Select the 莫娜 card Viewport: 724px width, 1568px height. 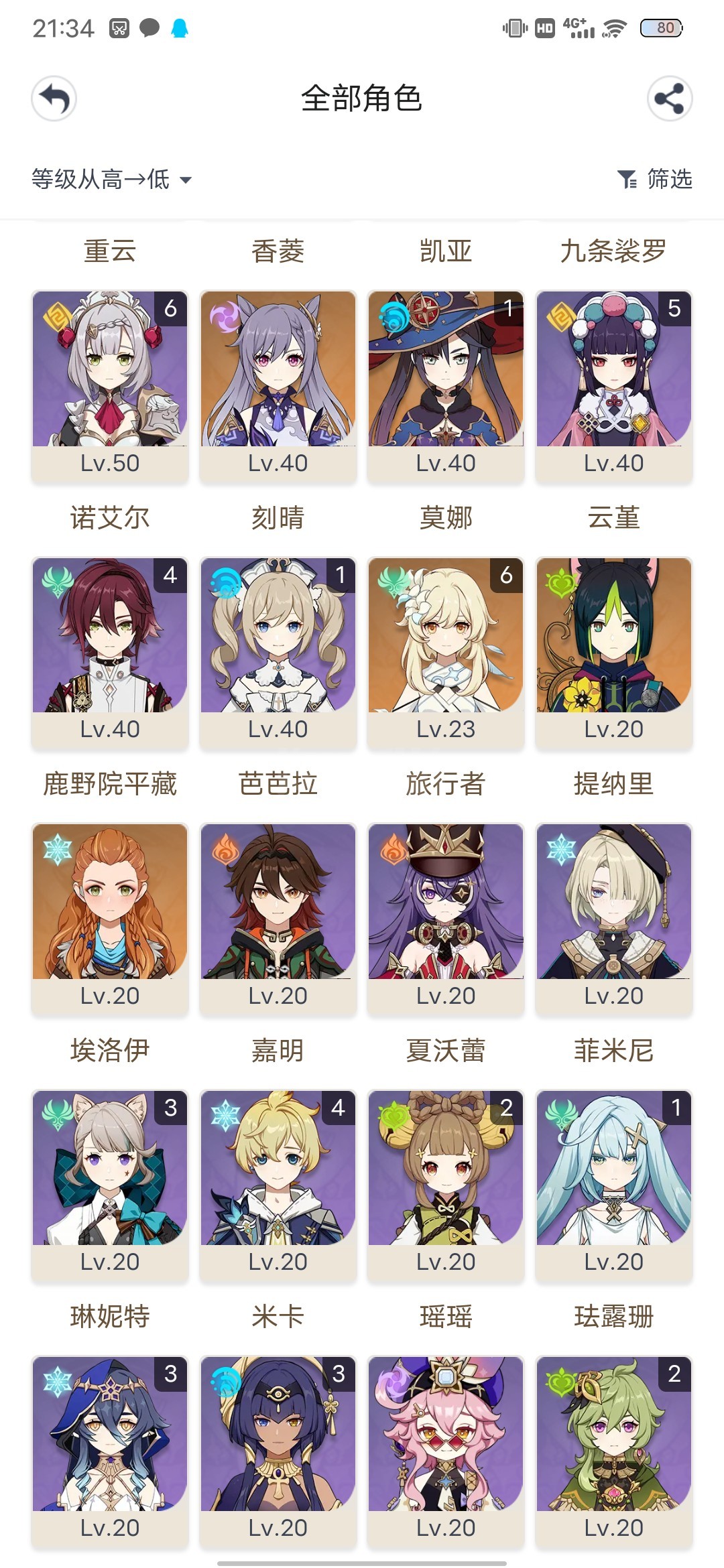pos(446,387)
